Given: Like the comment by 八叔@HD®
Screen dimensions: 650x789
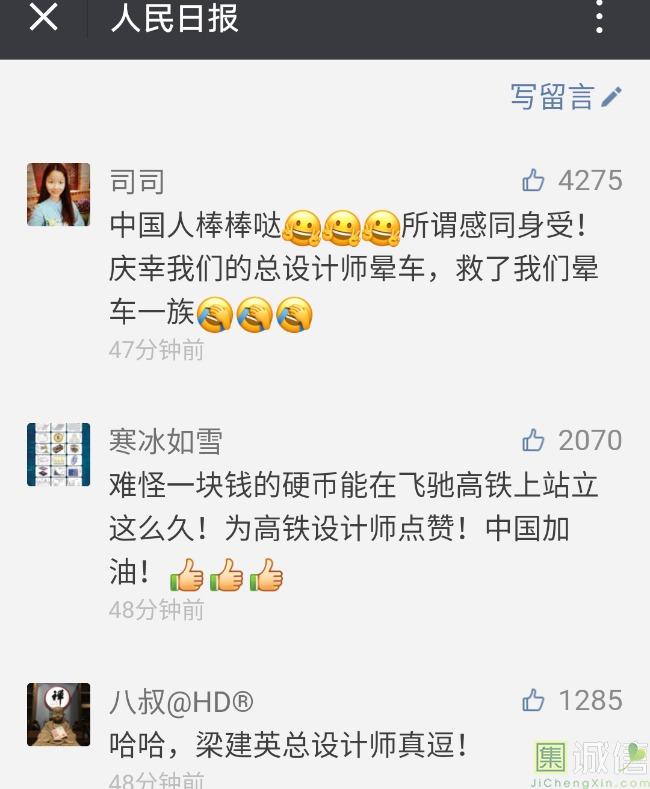Looking at the screenshot, I should pyautogui.click(x=534, y=700).
